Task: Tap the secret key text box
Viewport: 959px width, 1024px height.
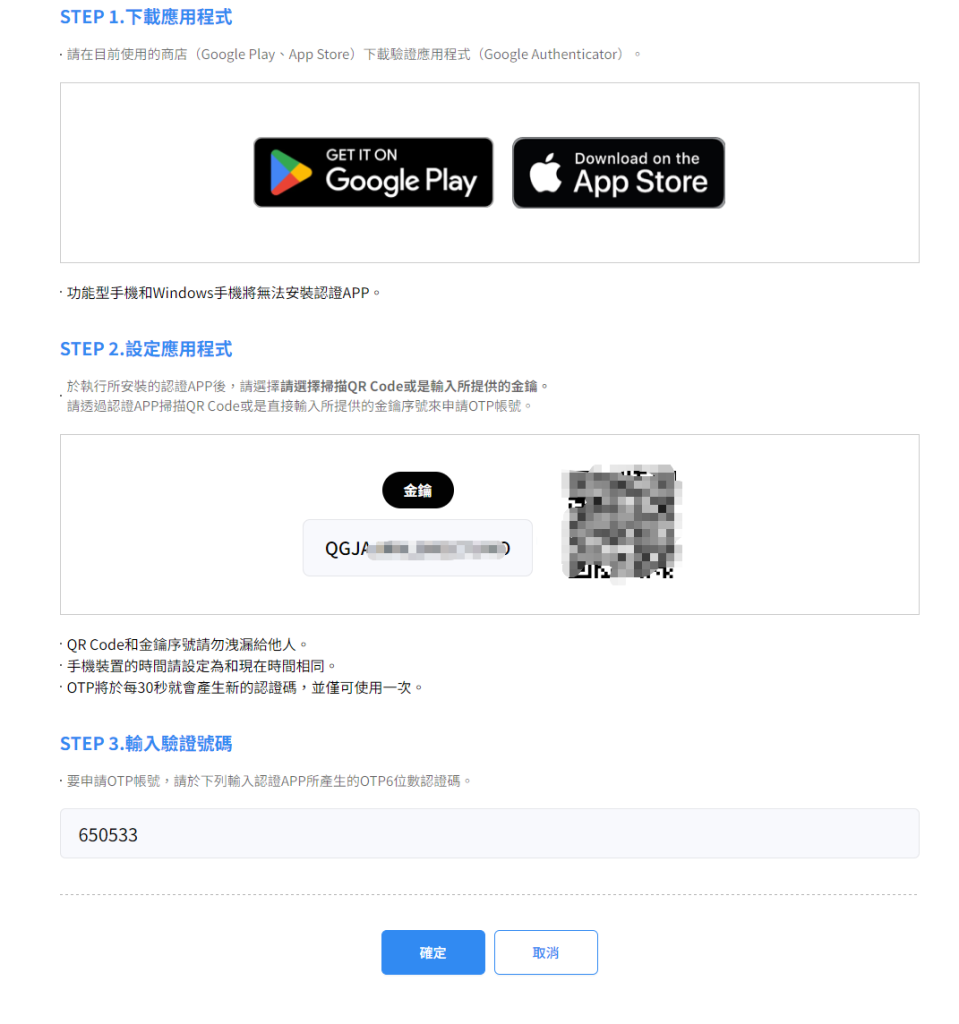Action: [418, 548]
